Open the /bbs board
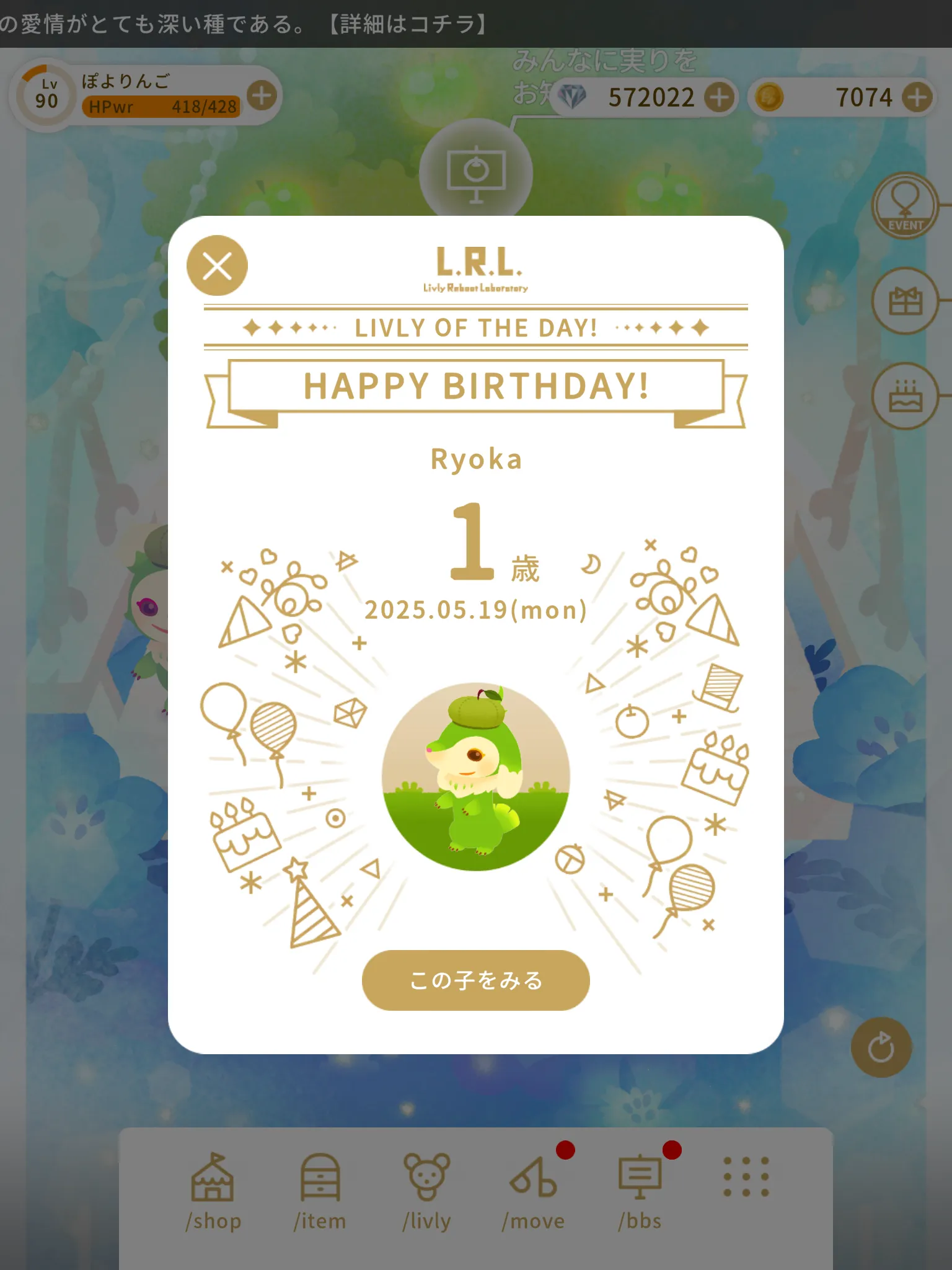The height and width of the screenshot is (1270, 952). coord(640,1192)
